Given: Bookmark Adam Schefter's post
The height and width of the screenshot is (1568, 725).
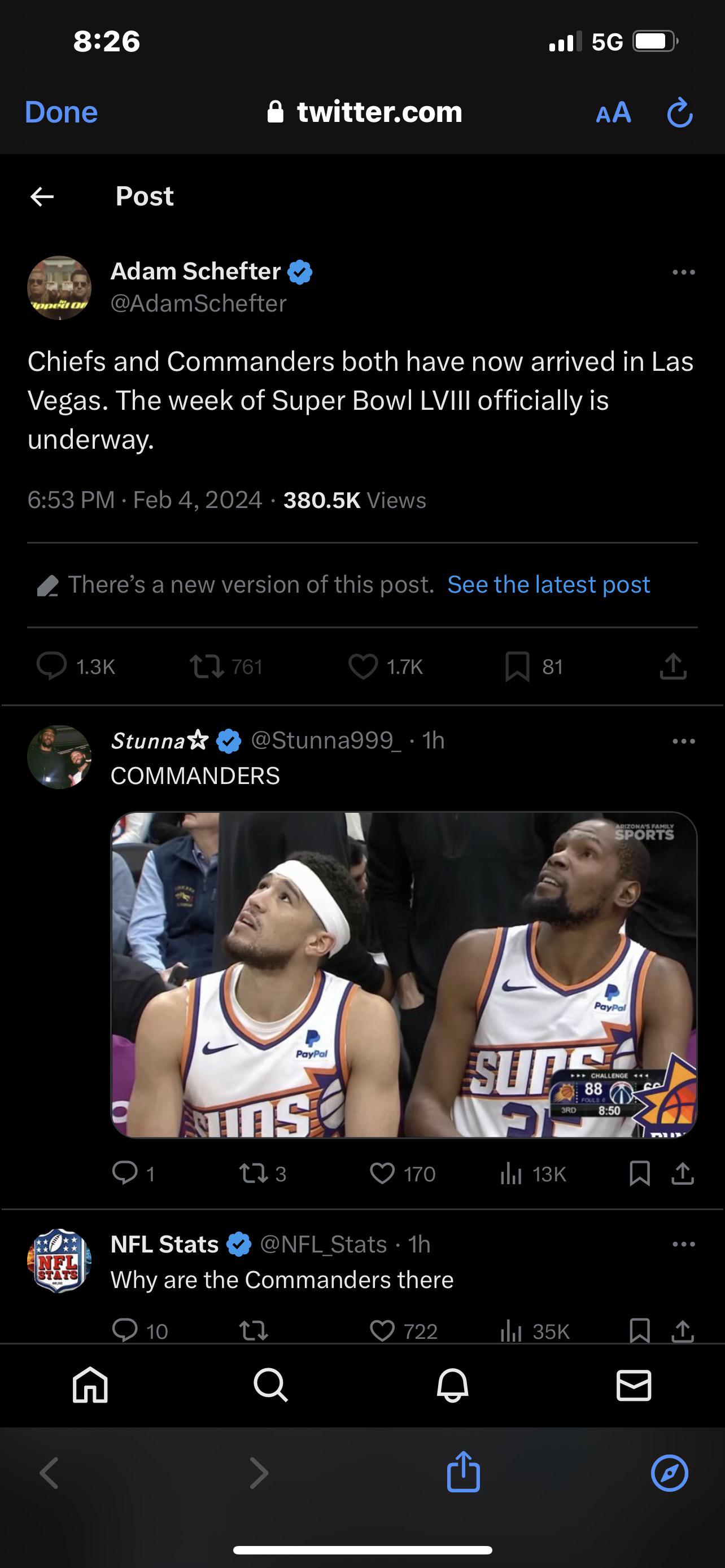Looking at the screenshot, I should [x=517, y=666].
